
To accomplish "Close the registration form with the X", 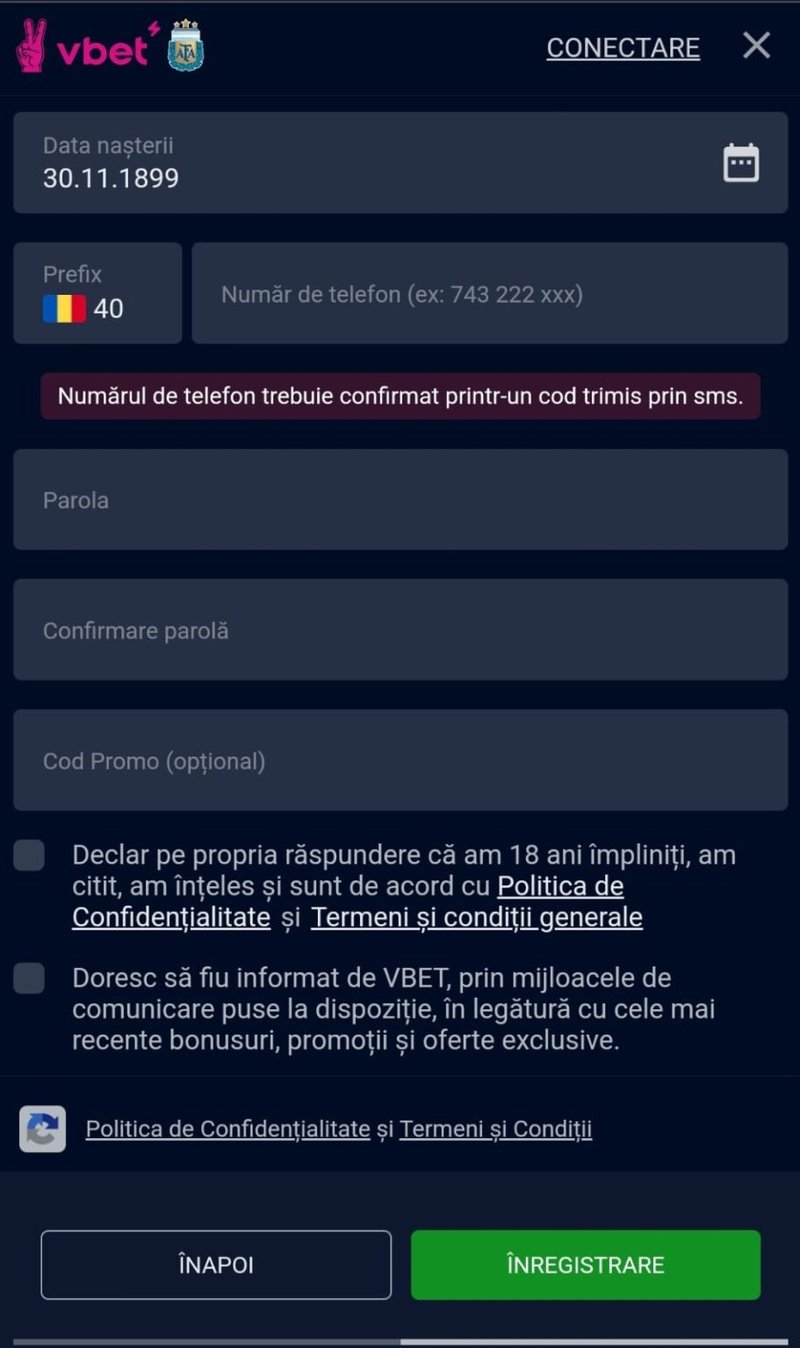I will tap(756, 44).
